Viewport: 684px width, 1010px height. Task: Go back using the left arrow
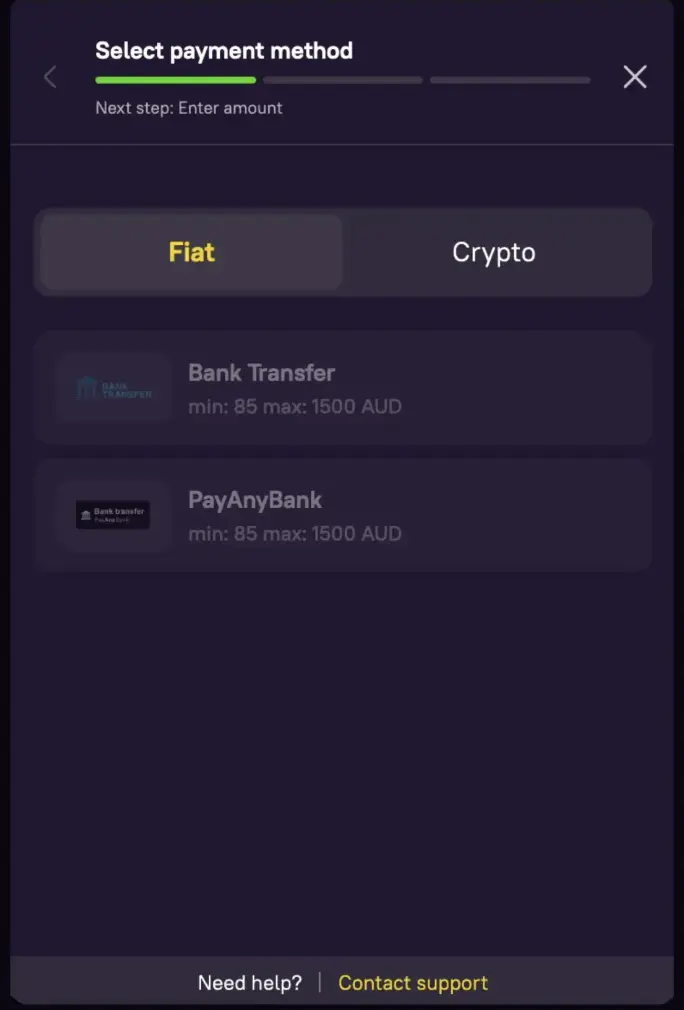[x=50, y=77]
